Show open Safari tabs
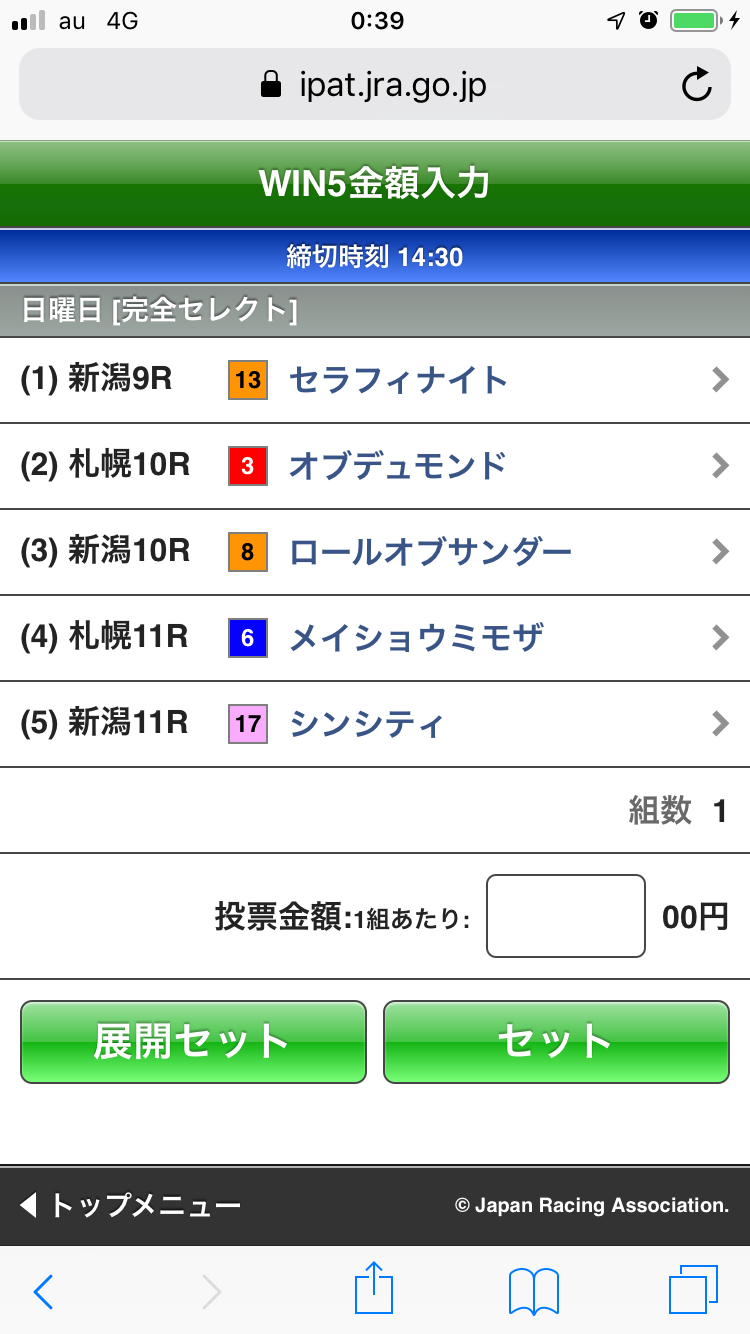 693,1290
